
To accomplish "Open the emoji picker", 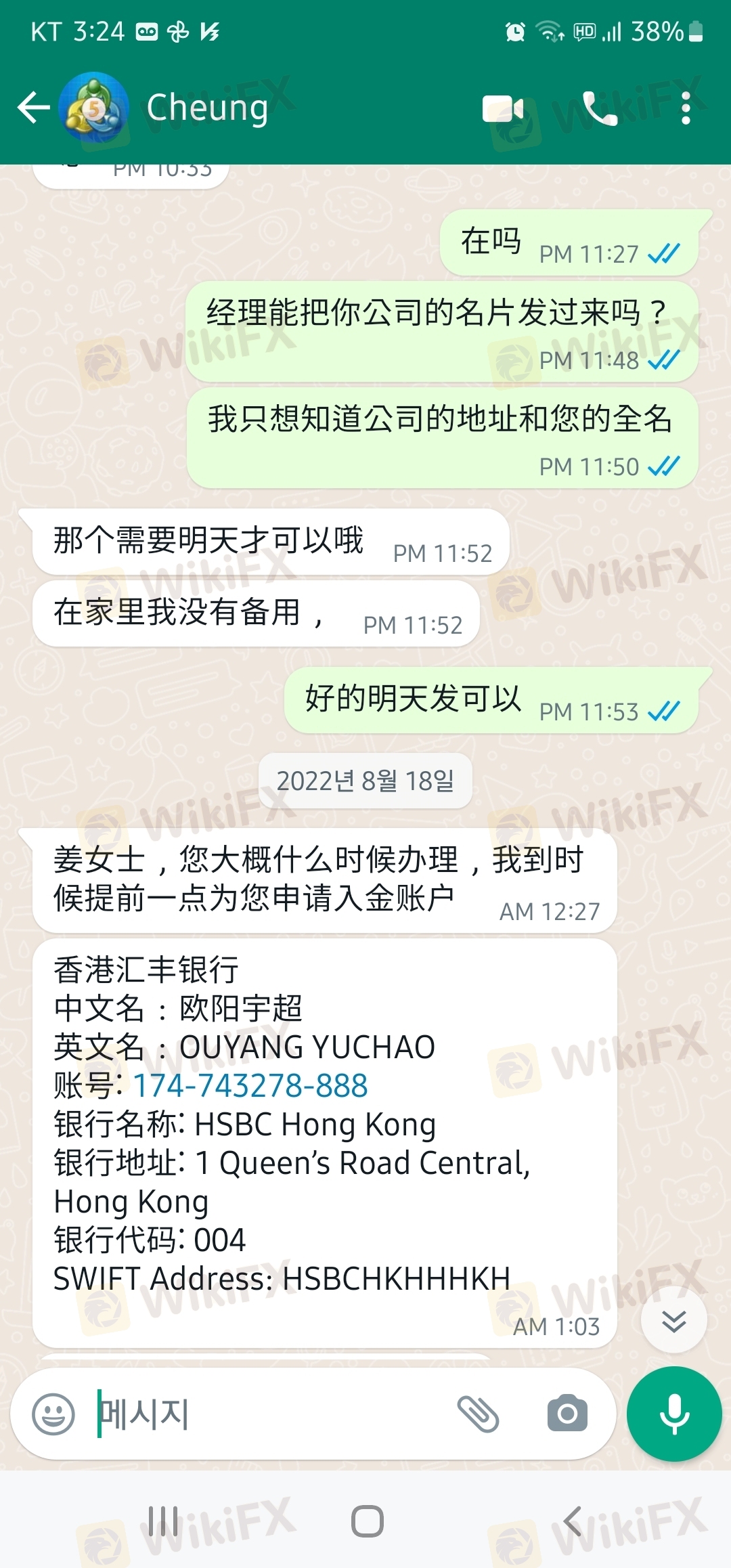I will [53, 1414].
